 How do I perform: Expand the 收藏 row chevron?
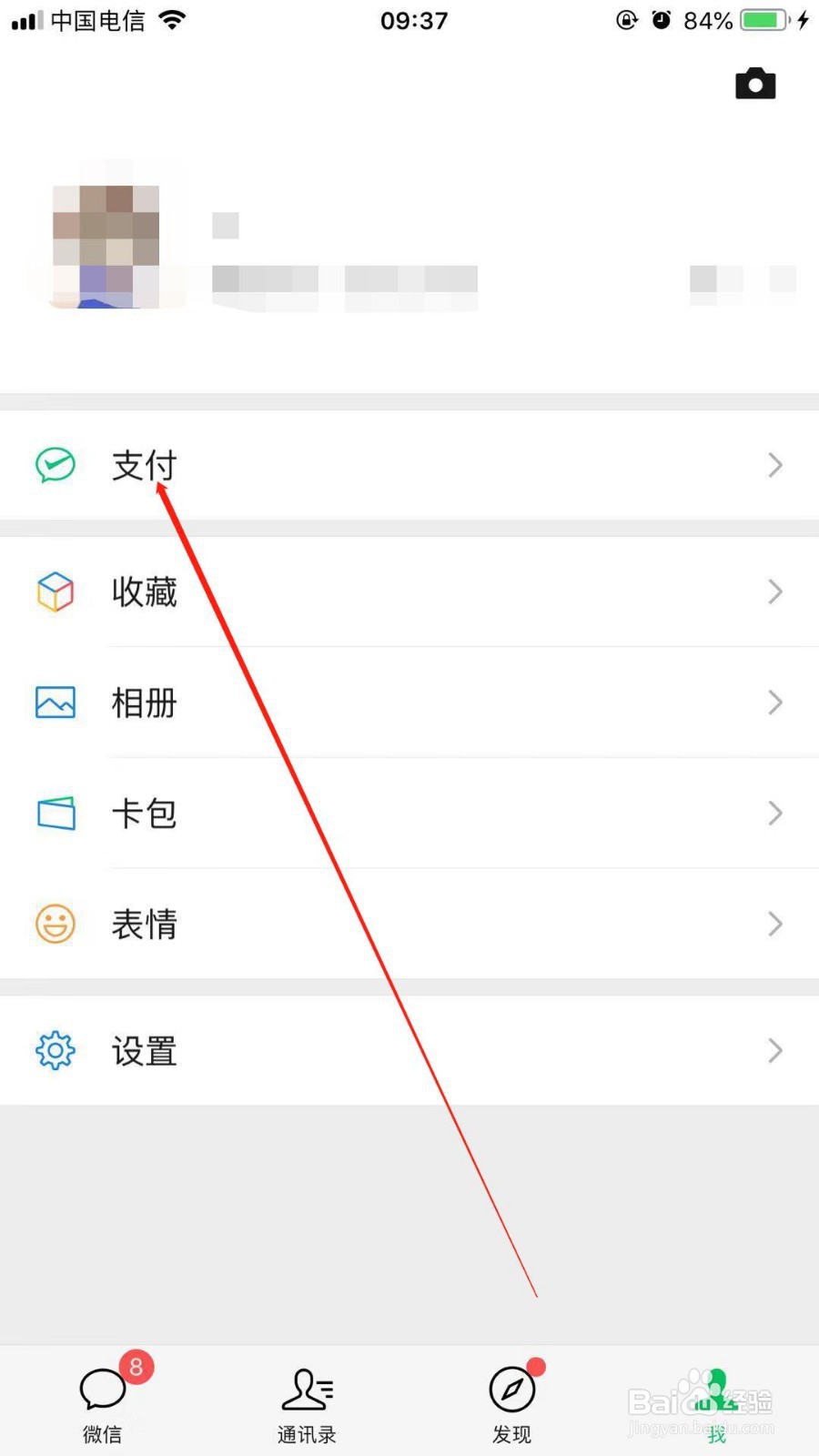pyautogui.click(x=774, y=592)
